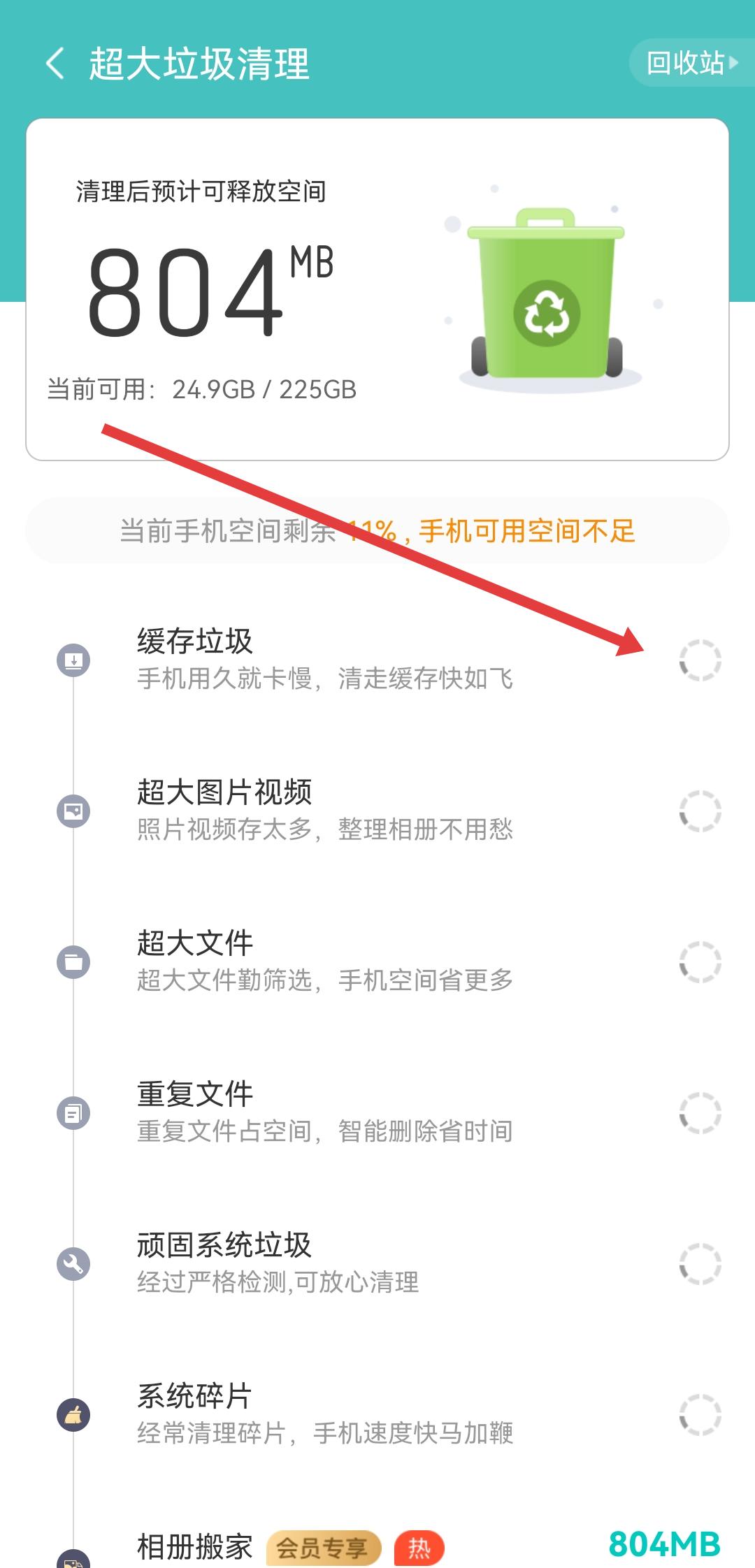Go back from 超大垃圾清理

coord(56,64)
